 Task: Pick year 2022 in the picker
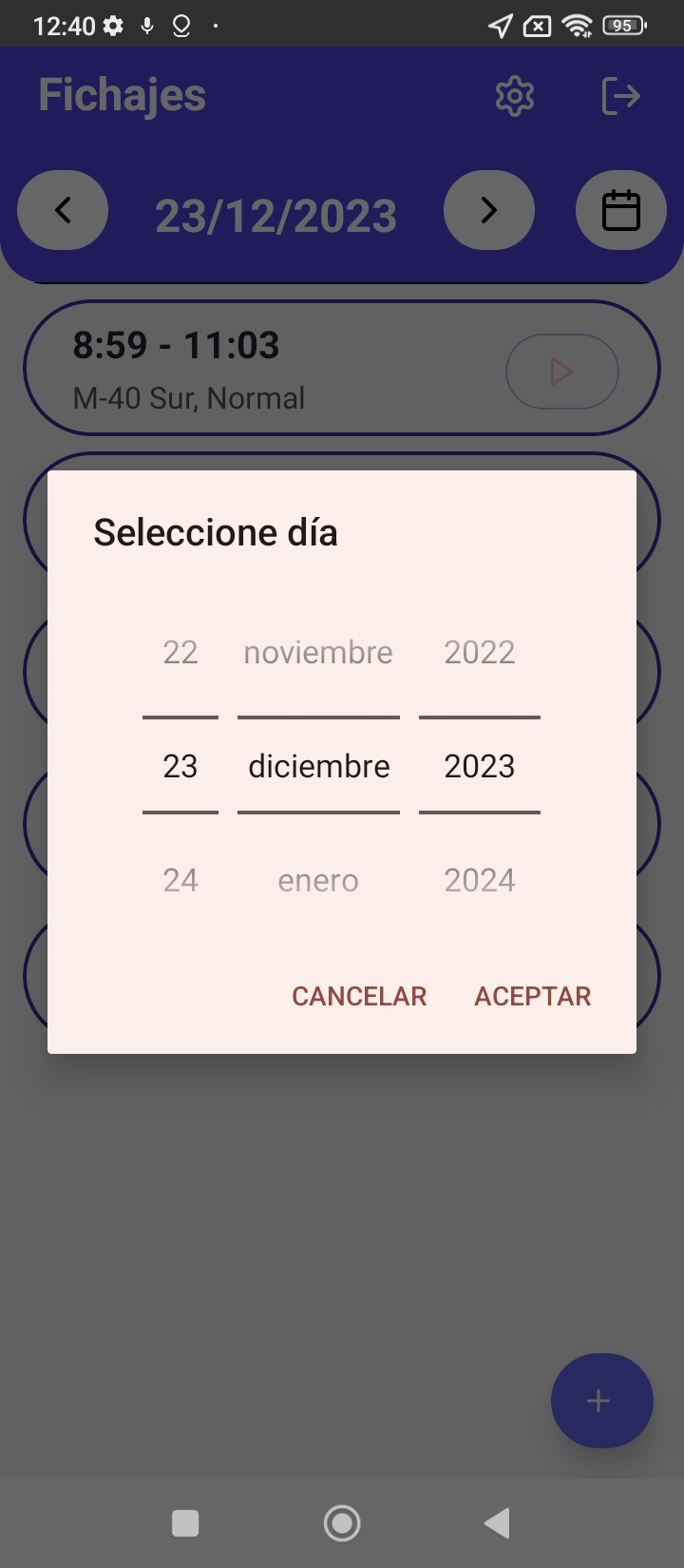tap(480, 652)
